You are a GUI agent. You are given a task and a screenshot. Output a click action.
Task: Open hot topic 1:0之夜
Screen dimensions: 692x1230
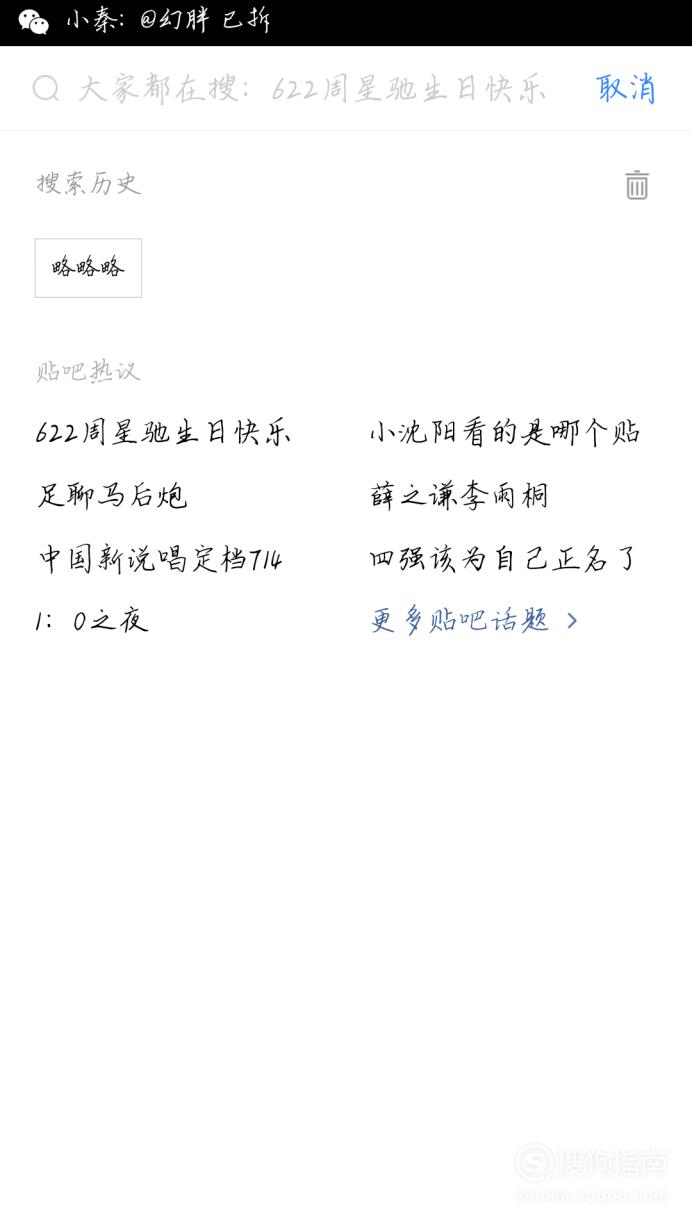click(92, 620)
